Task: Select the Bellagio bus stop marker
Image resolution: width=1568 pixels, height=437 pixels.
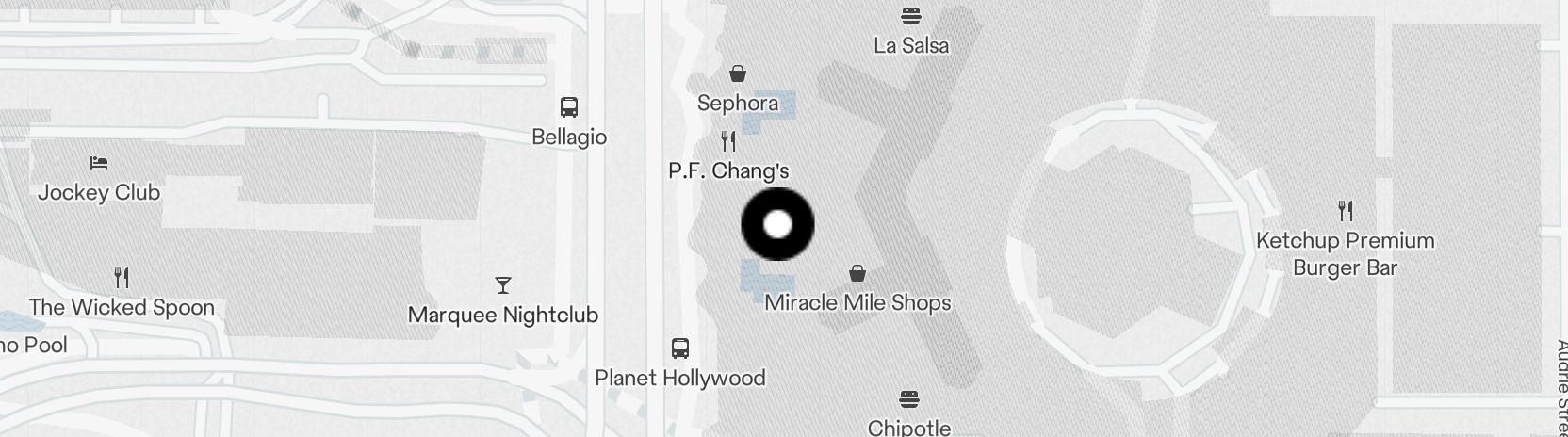Action: click(568, 106)
